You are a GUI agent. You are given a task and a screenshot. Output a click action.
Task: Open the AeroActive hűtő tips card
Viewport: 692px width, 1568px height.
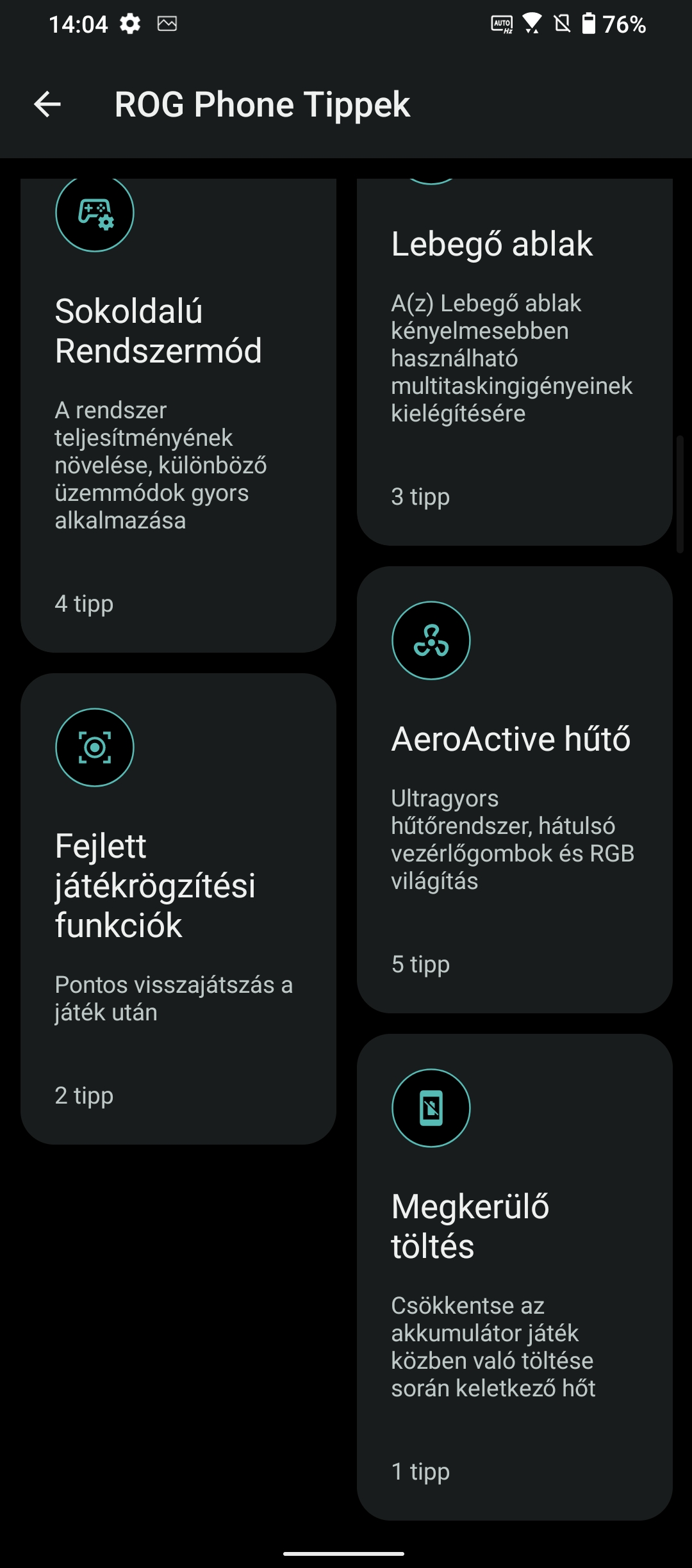click(x=515, y=790)
